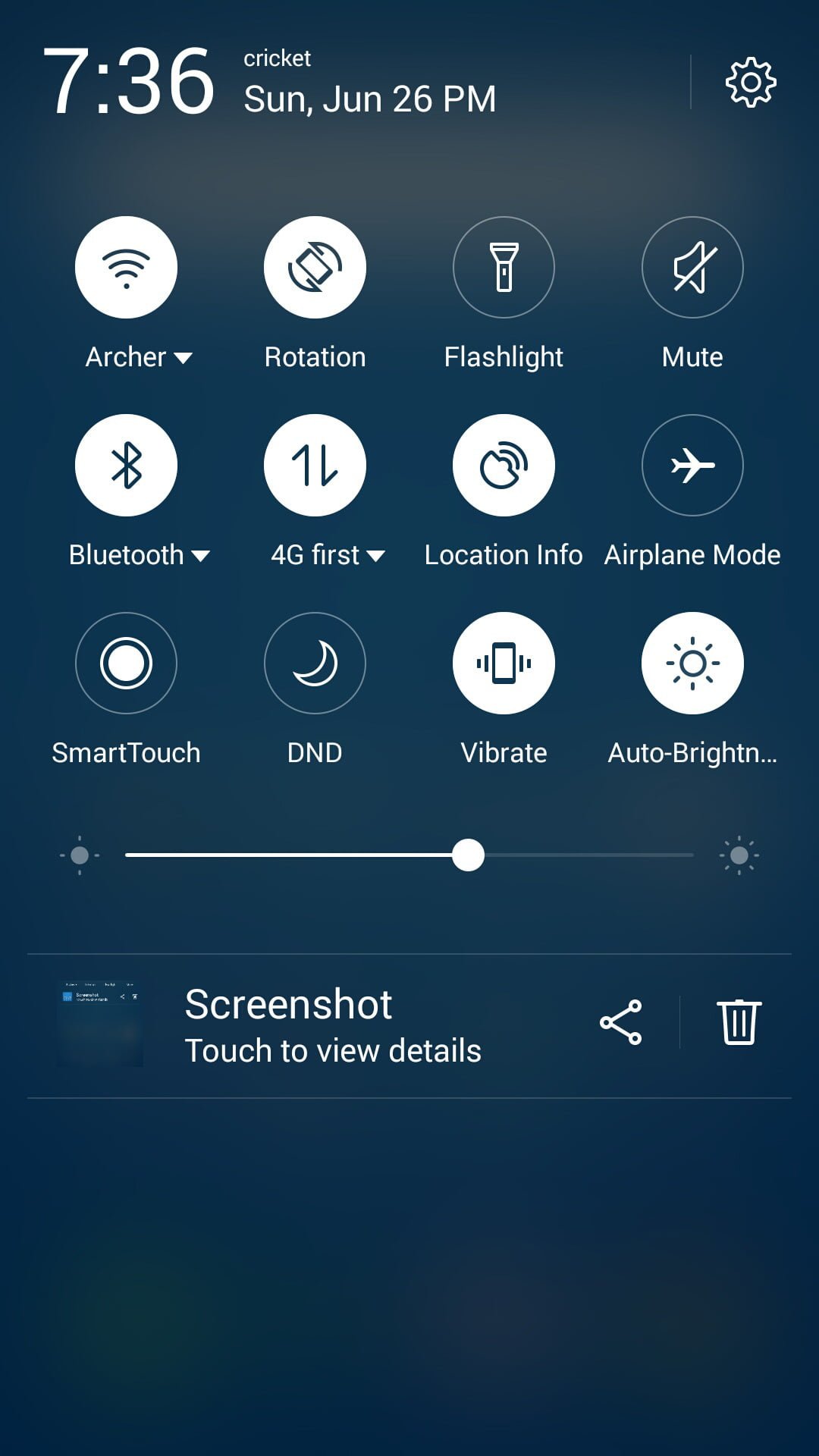The height and width of the screenshot is (1456, 819).
Task: Delete the screenshot using the trash icon
Action: pyautogui.click(x=739, y=1022)
